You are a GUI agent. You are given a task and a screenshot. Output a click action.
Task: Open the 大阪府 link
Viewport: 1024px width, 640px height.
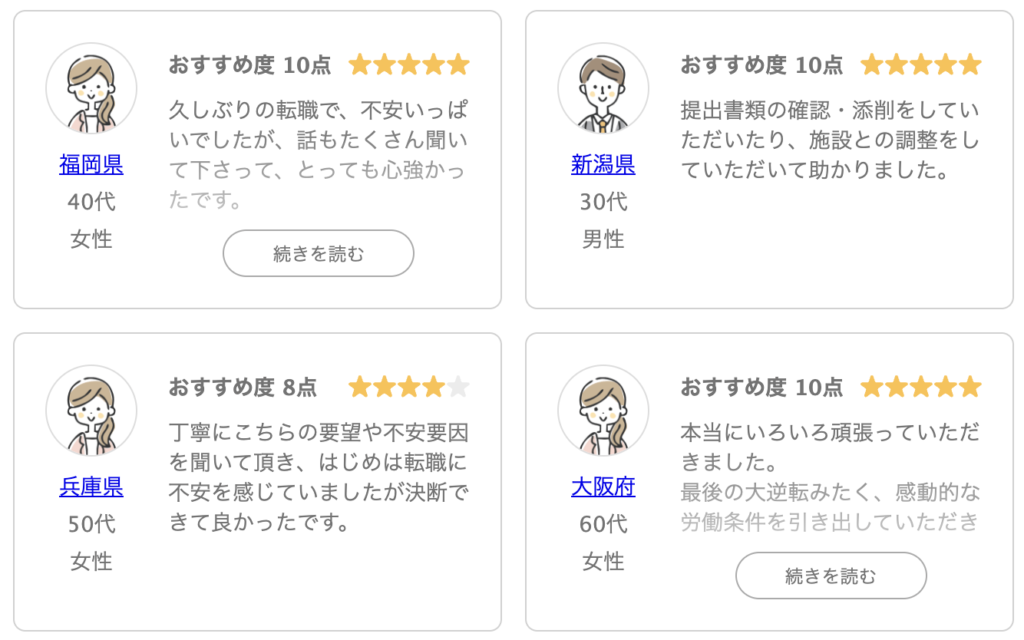(x=603, y=487)
